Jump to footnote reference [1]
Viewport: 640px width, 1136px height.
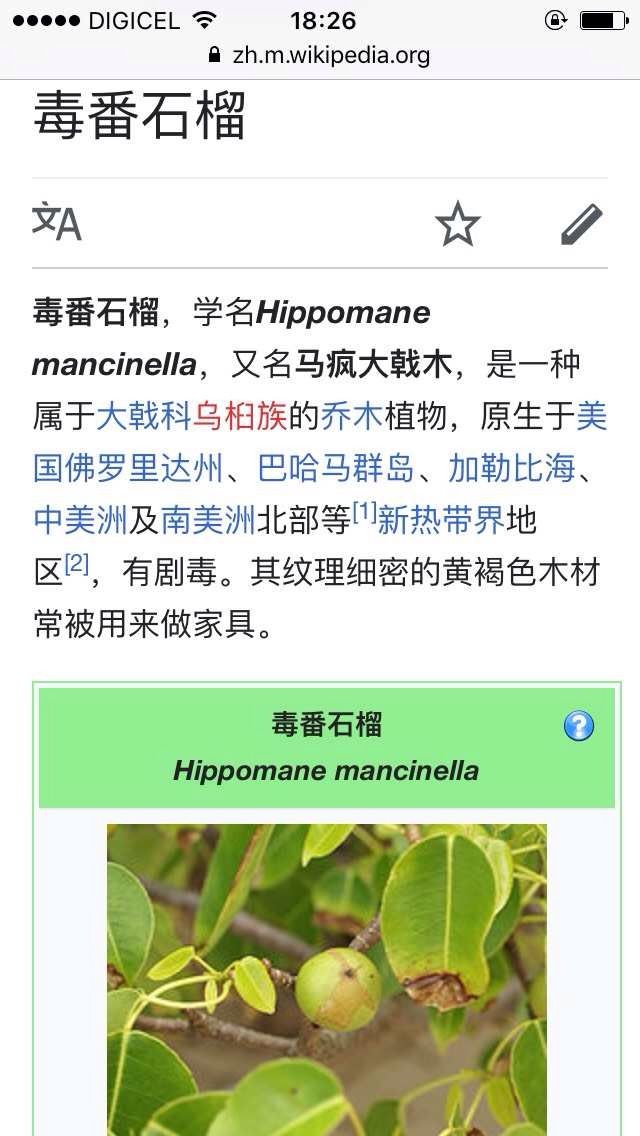(x=365, y=513)
